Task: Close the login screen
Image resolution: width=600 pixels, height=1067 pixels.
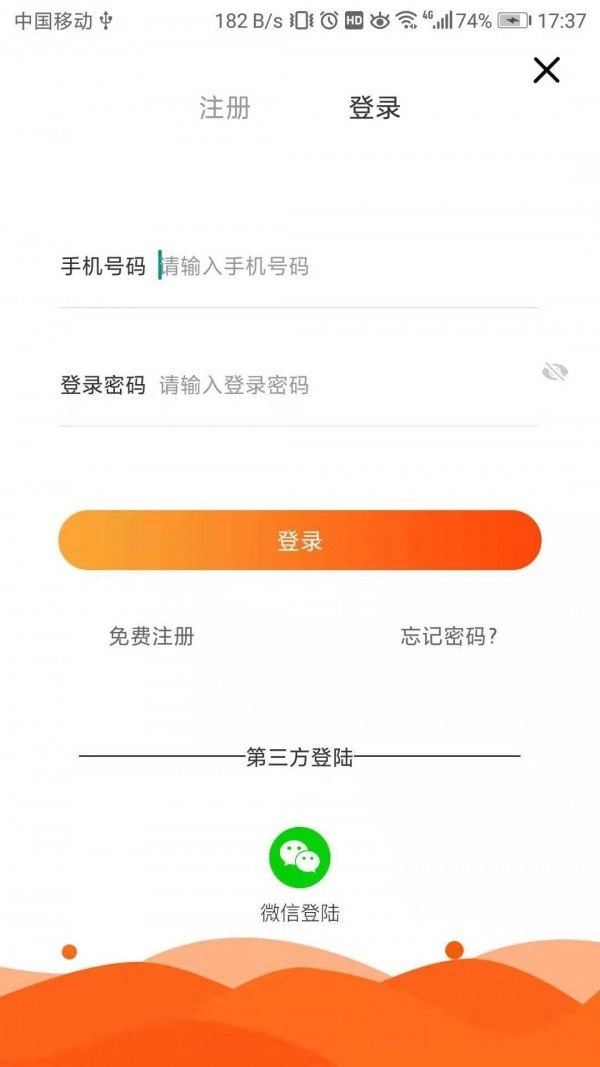Action: 546,70
